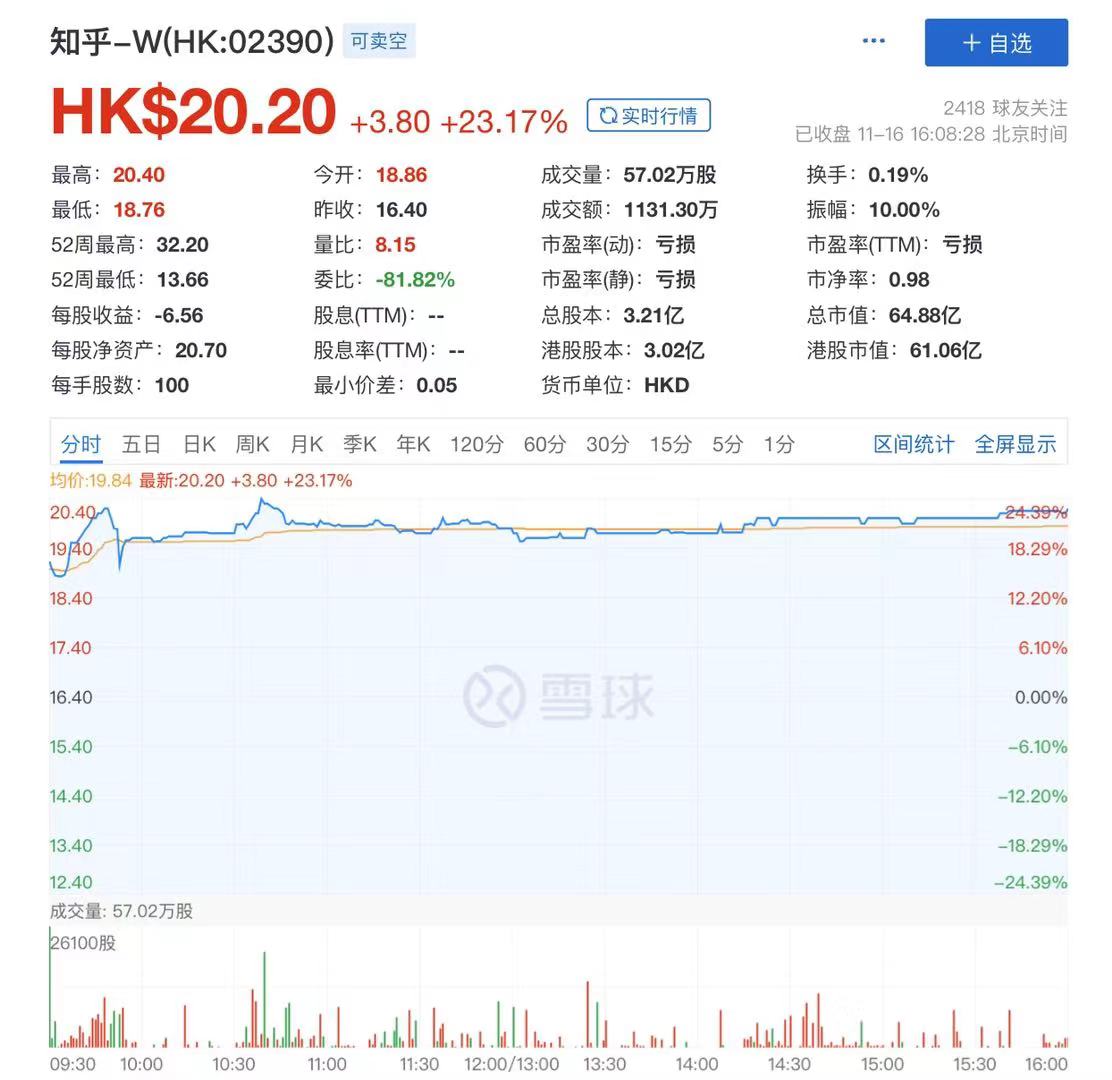Switch to the 五日 chart tab
Image resolution: width=1112 pixels, height=1080 pixels.
[x=141, y=444]
